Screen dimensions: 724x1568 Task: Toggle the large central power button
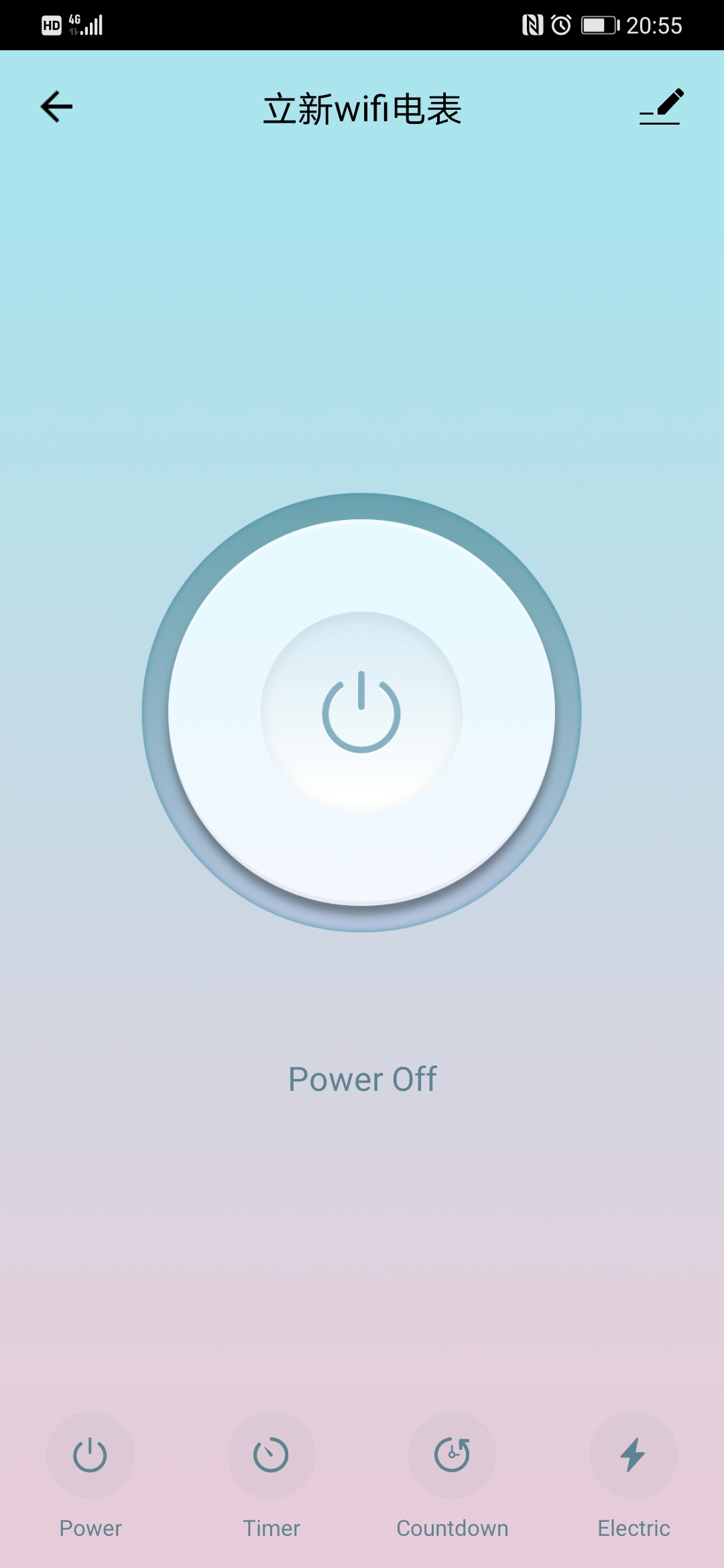pos(361,712)
